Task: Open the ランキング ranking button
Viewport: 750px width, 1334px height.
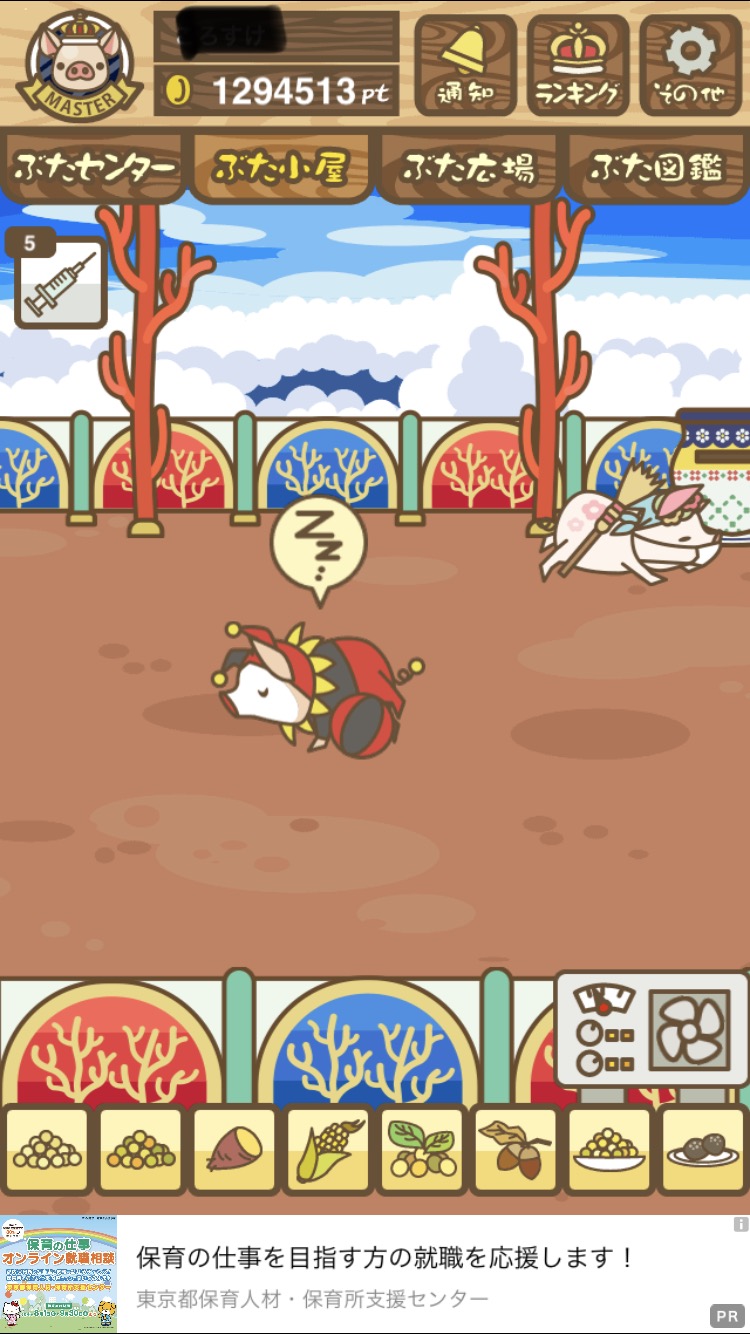Action: [578, 66]
